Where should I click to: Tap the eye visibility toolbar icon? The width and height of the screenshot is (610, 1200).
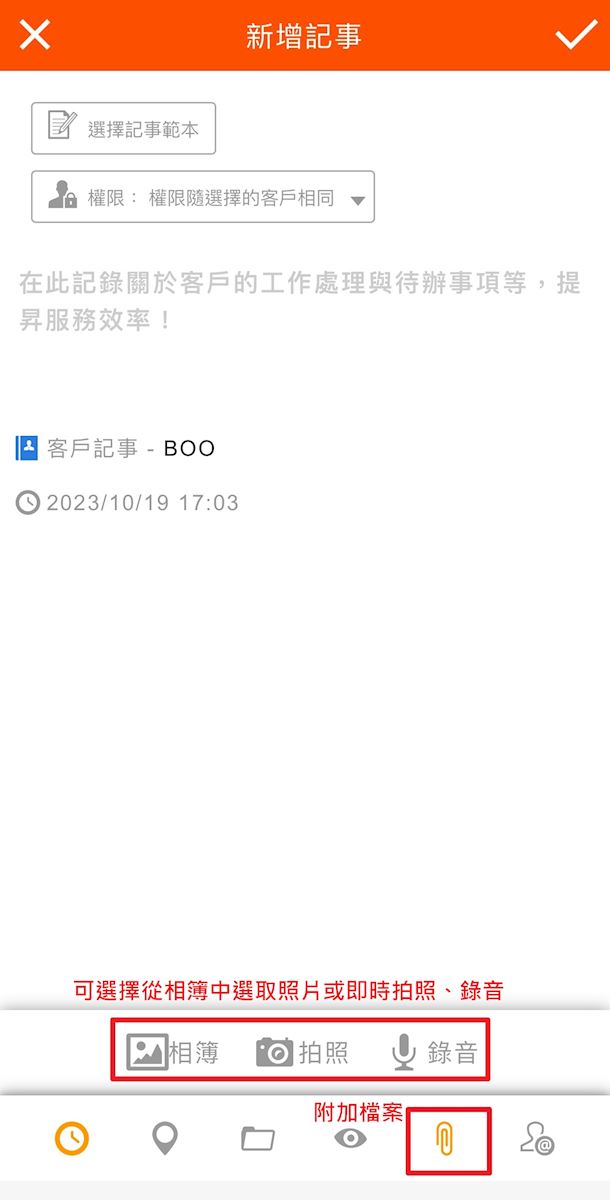click(350, 1138)
